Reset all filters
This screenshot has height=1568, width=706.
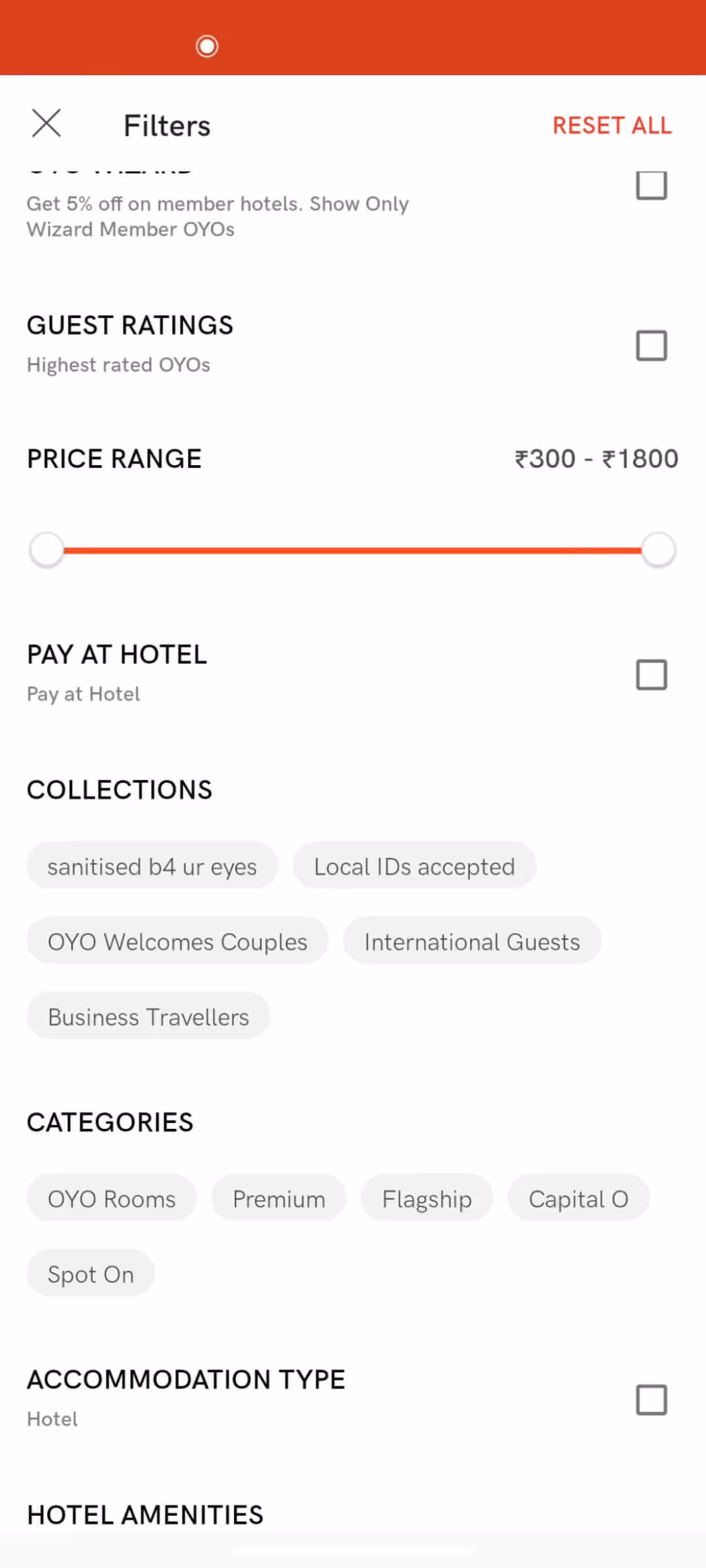click(612, 125)
